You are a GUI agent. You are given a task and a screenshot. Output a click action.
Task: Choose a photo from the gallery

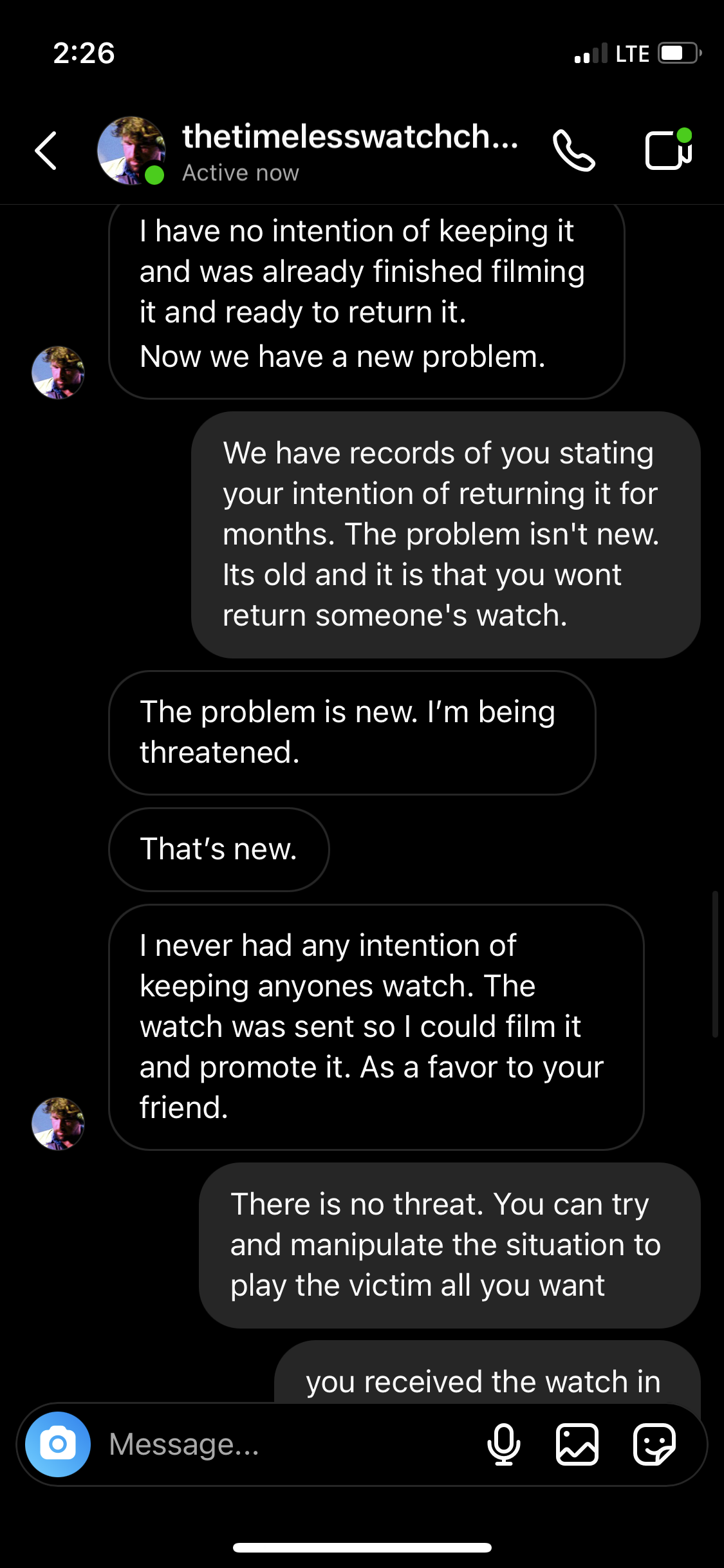(577, 1444)
